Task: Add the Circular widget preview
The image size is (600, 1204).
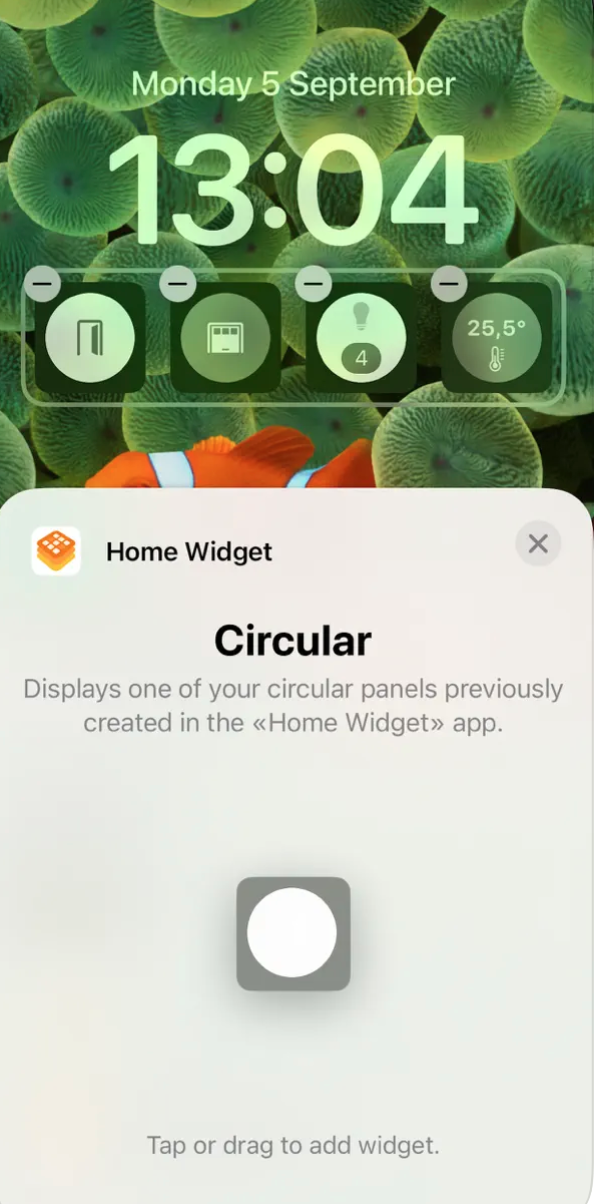Action: click(292, 933)
